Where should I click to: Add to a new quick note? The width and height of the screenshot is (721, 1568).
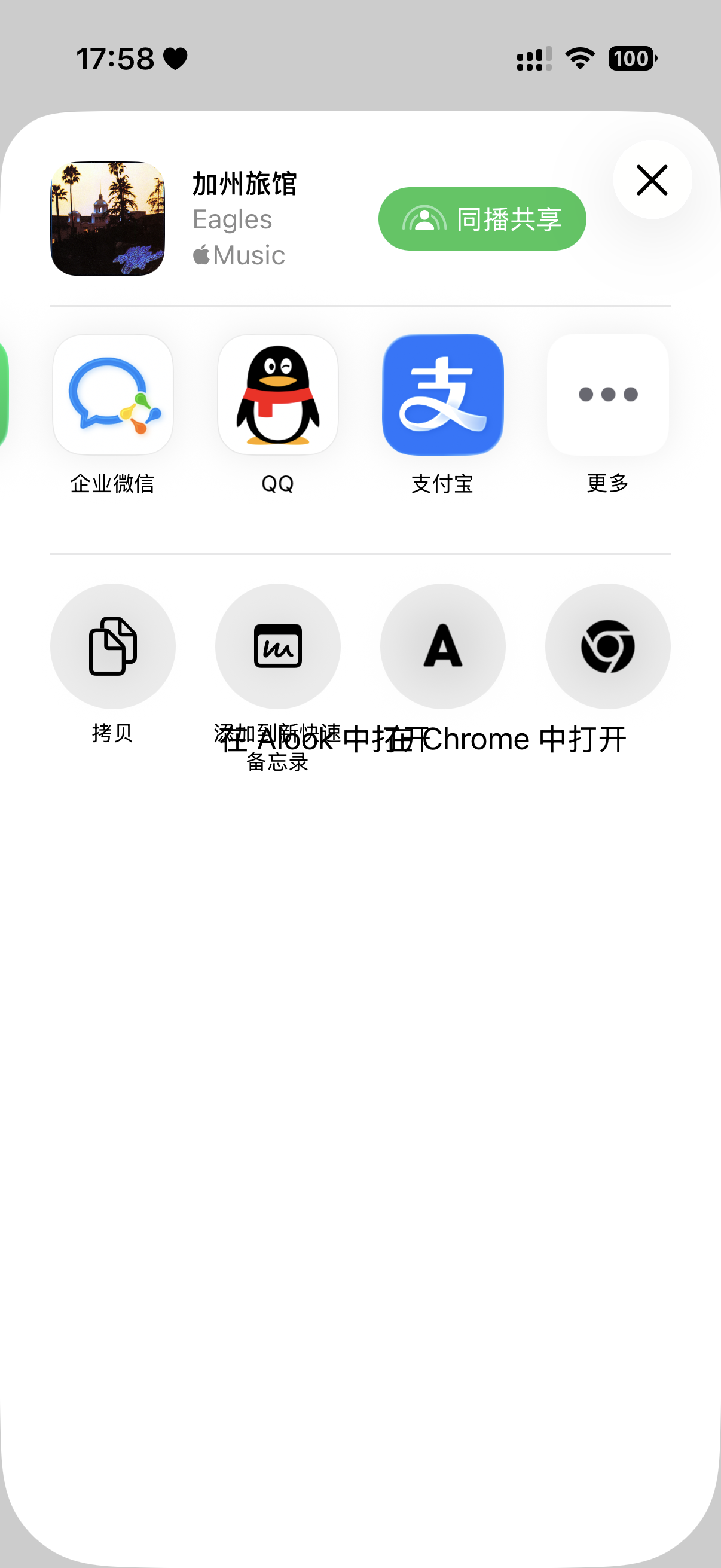278,646
